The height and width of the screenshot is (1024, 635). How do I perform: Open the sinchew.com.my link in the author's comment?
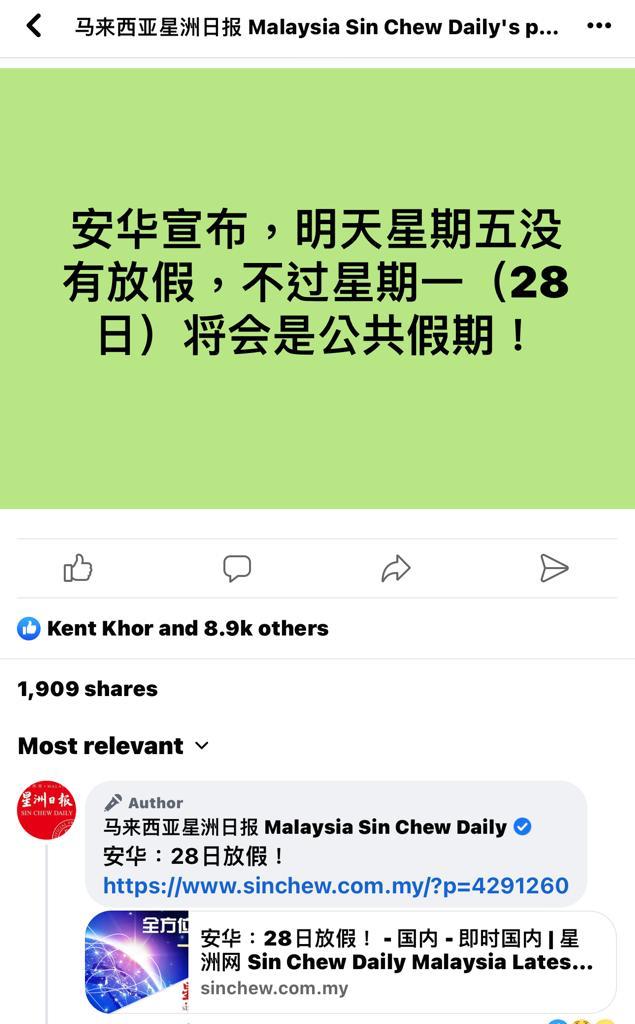pos(335,885)
